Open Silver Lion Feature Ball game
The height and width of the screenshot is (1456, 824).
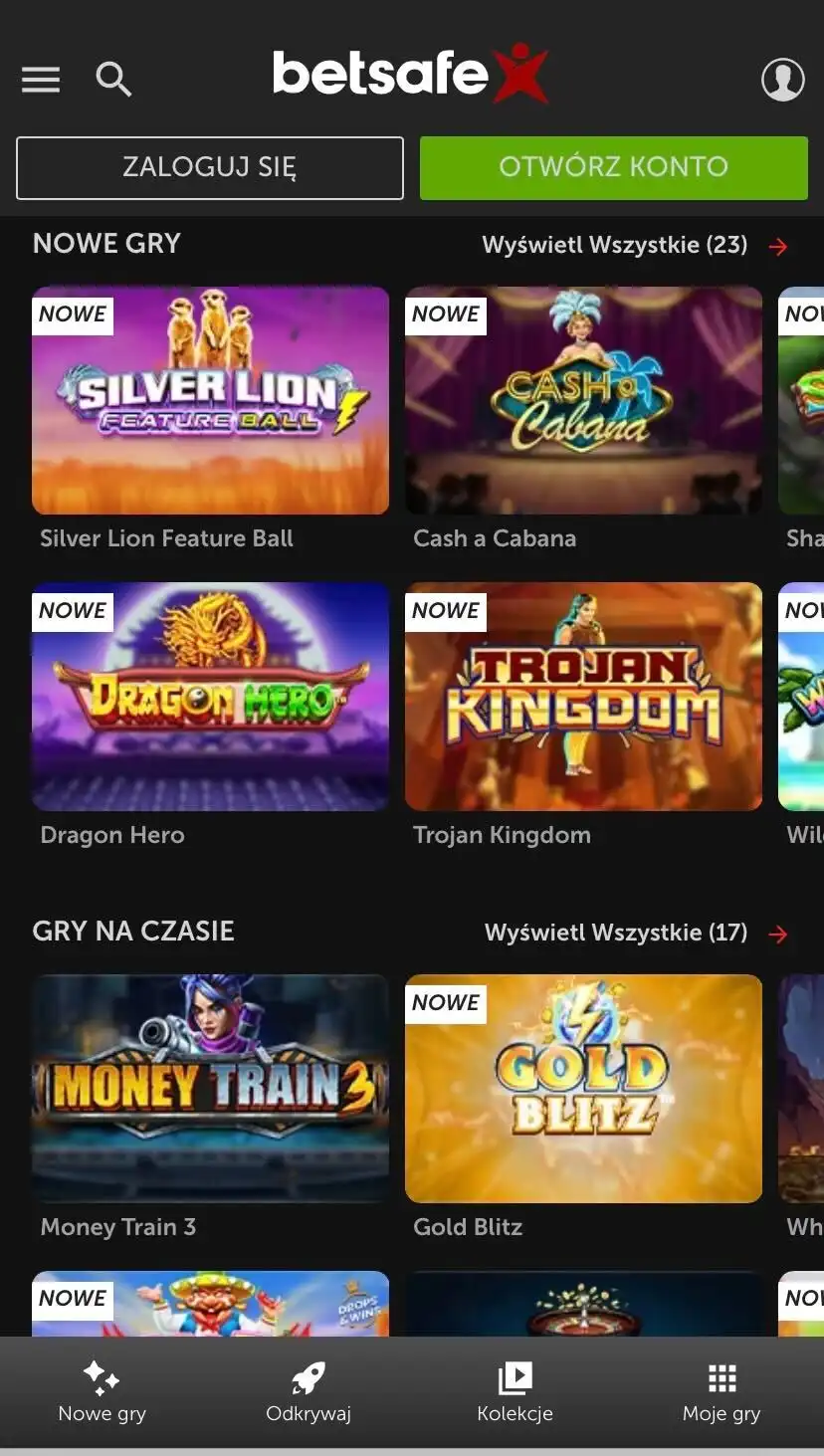click(x=210, y=401)
